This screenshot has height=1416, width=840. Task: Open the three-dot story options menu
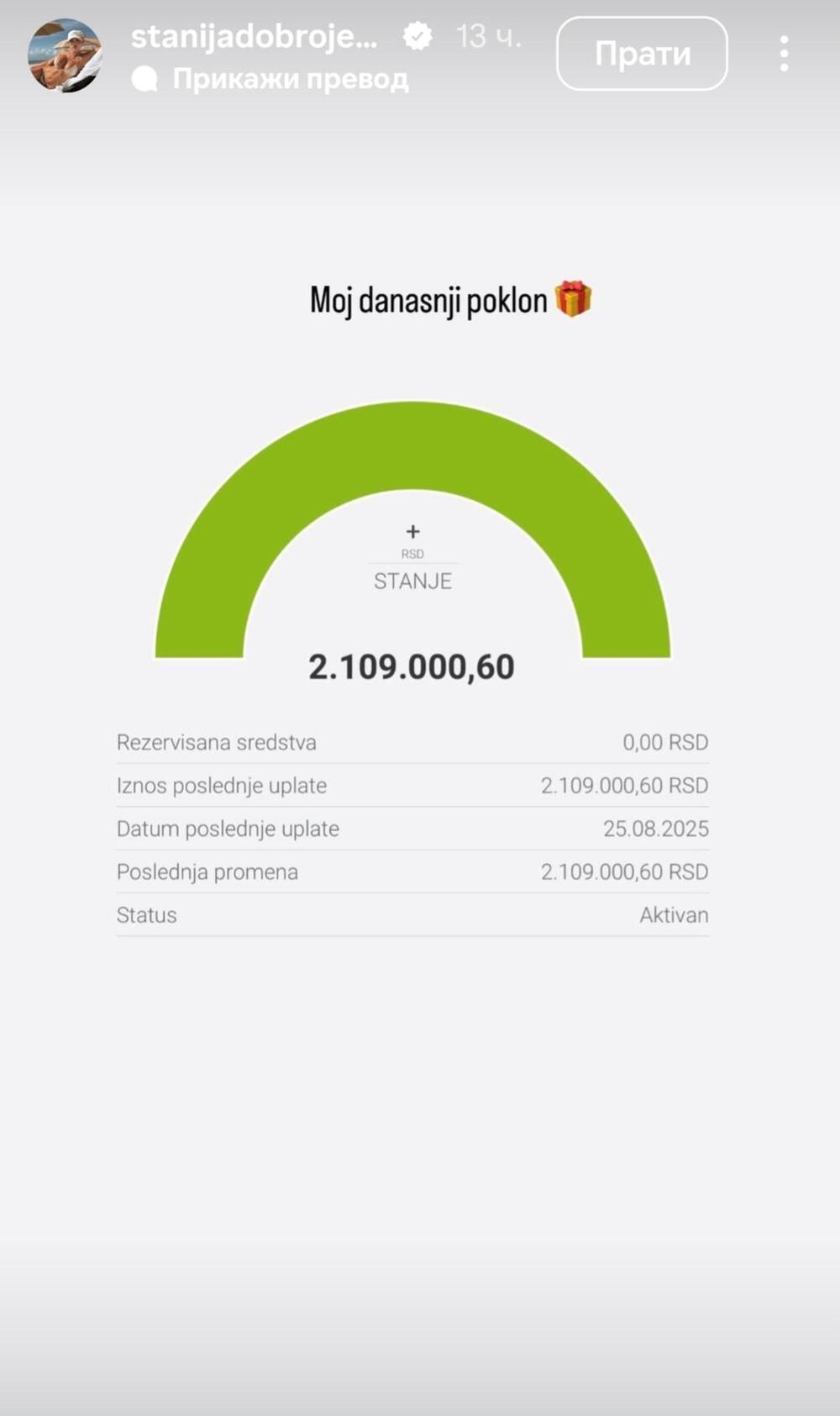[x=784, y=54]
